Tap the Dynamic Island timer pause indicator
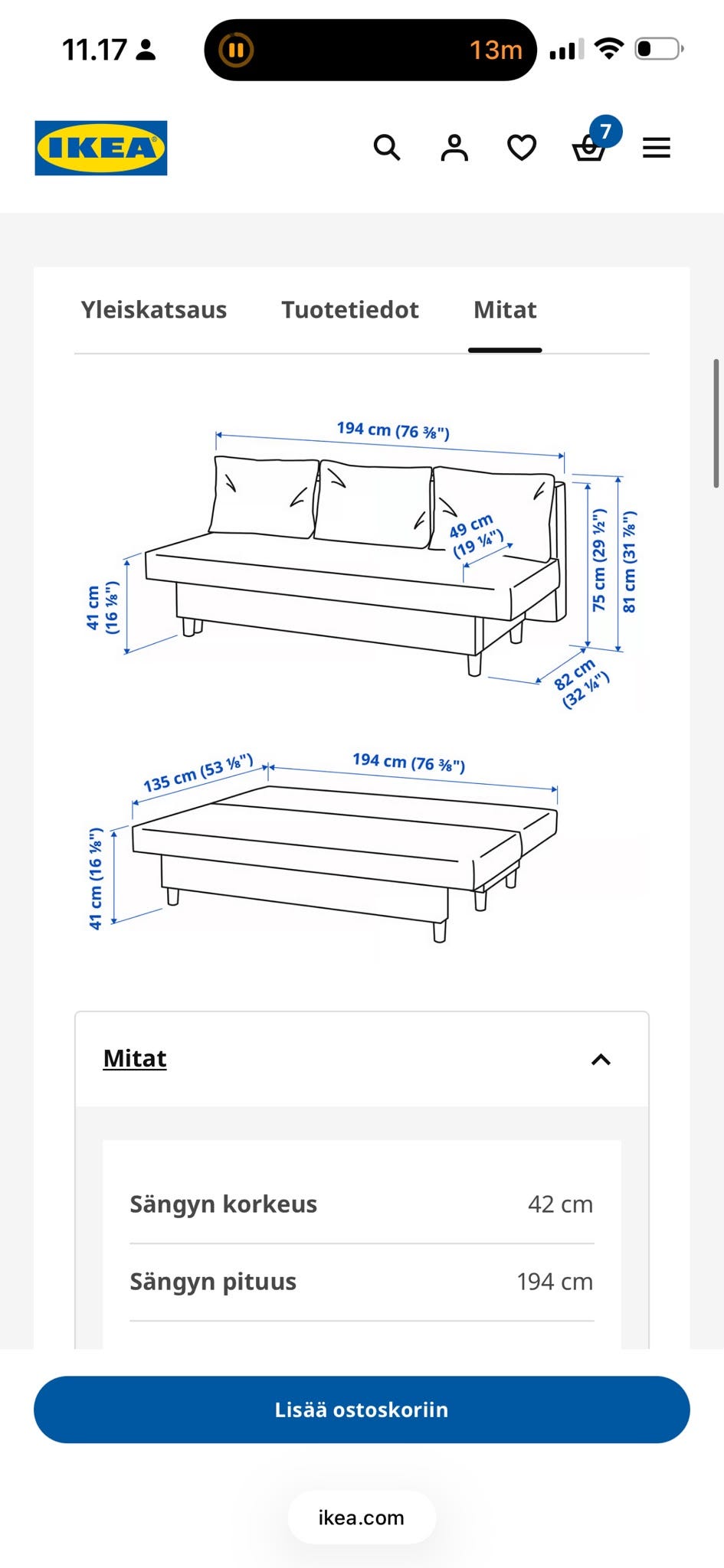Screen dimensions: 724x1568 236,51
